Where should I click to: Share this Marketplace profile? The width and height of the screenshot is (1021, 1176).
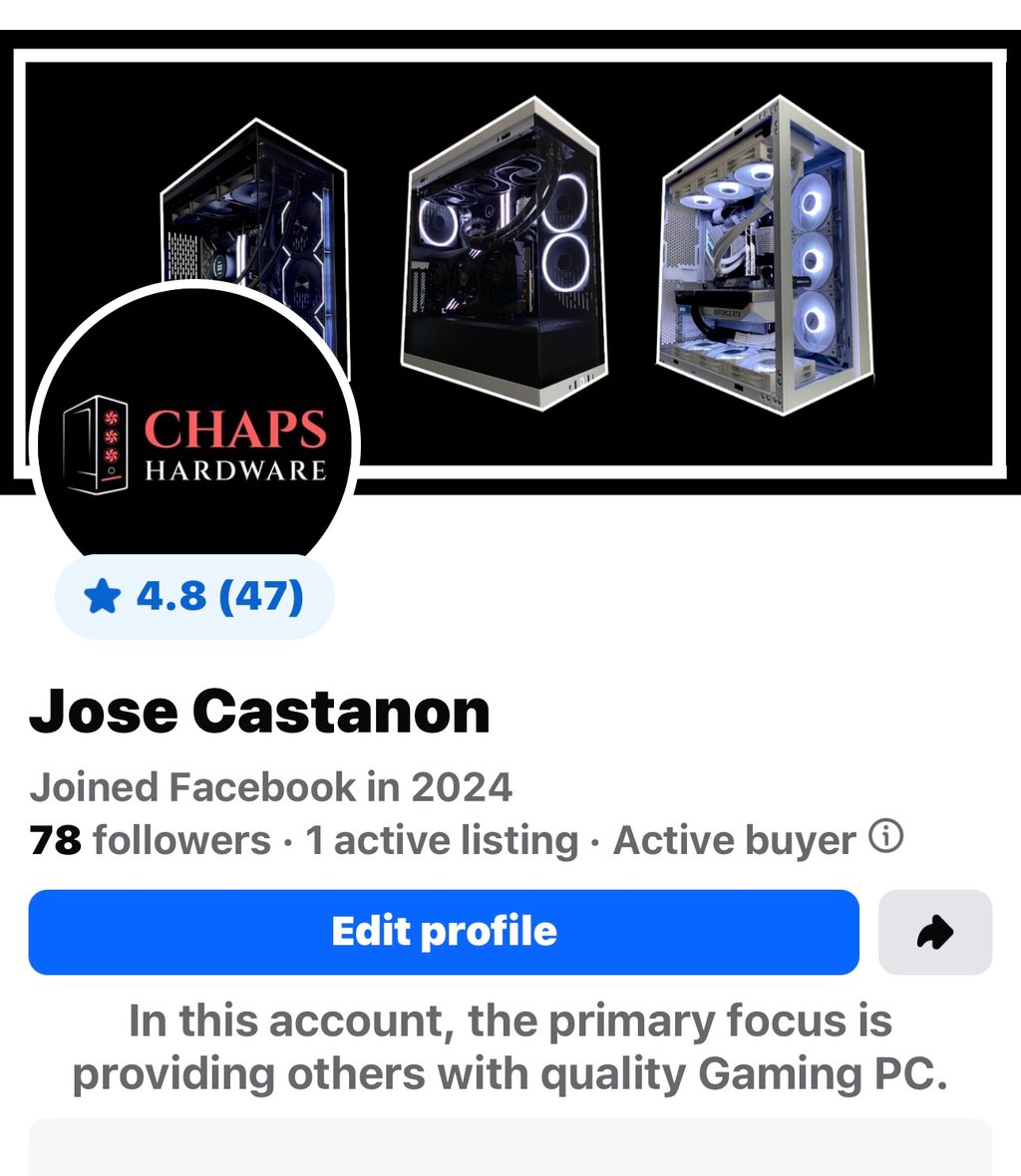tap(935, 932)
